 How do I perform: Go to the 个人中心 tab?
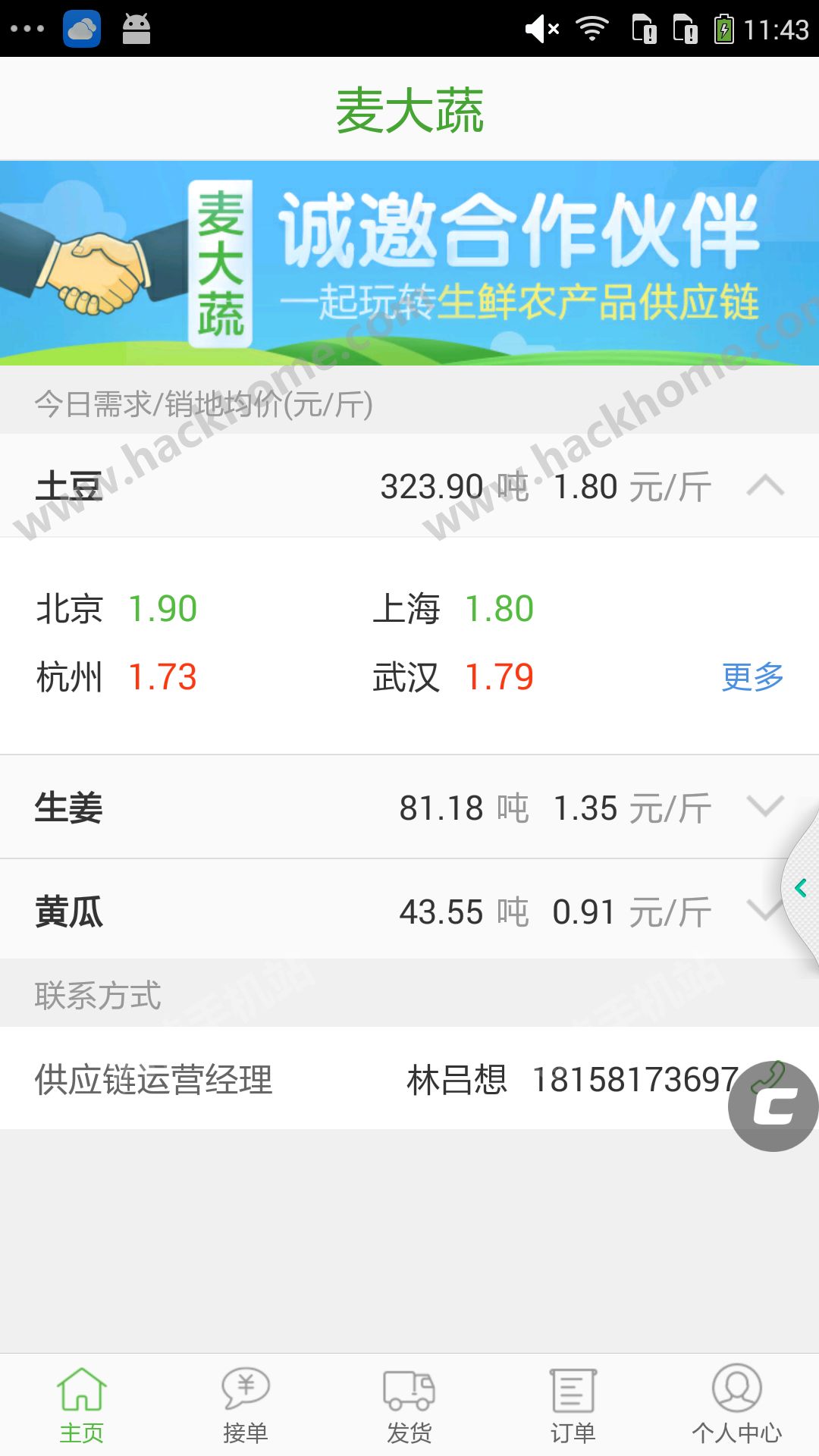[x=737, y=1405]
